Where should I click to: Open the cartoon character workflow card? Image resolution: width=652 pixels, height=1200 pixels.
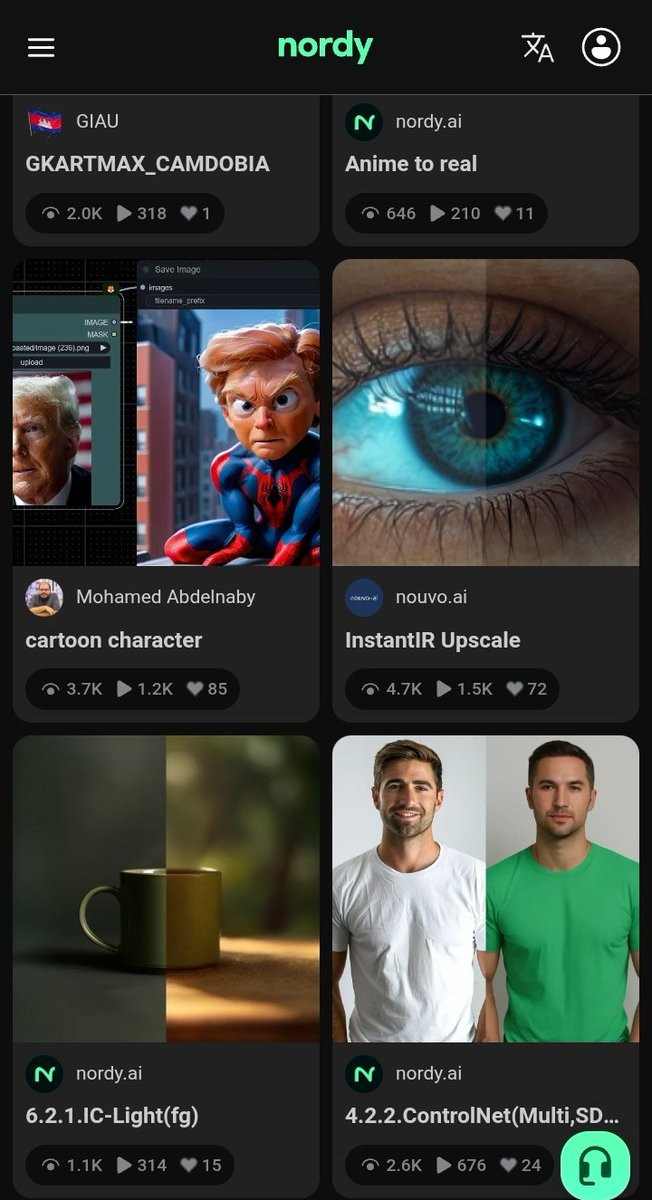pos(166,491)
